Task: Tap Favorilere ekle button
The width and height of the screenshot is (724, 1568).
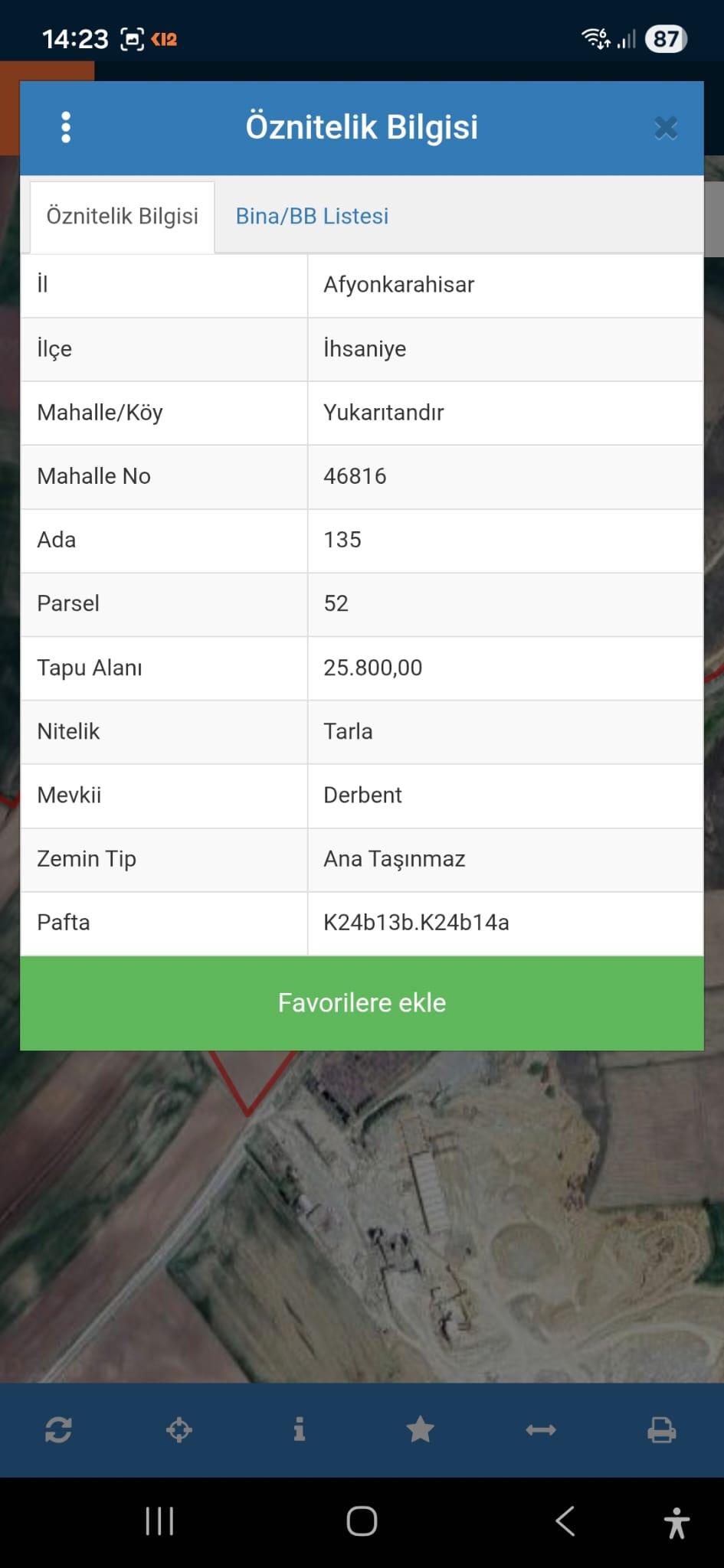Action: coord(362,1003)
